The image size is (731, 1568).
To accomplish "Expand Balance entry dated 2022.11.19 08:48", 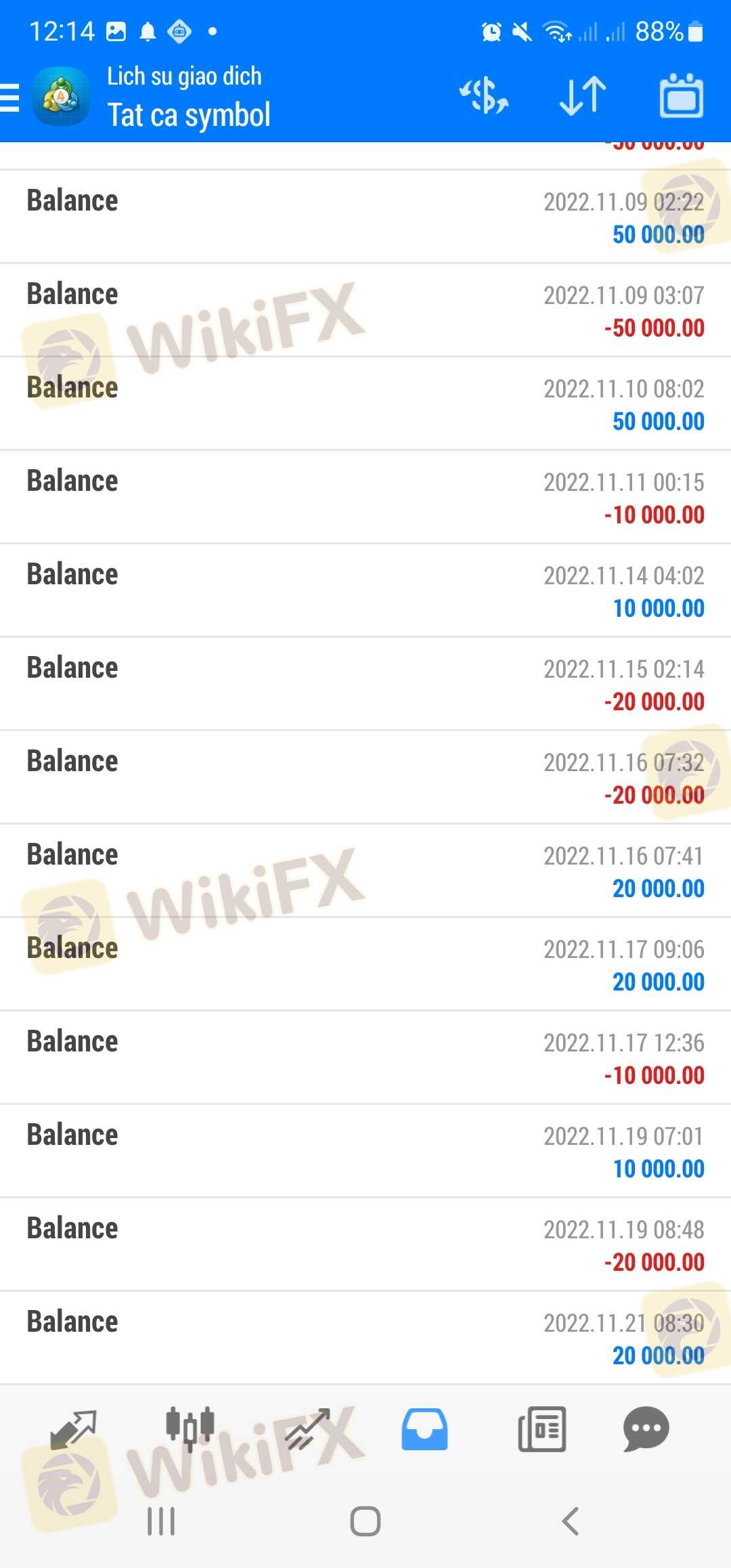I will (365, 1244).
